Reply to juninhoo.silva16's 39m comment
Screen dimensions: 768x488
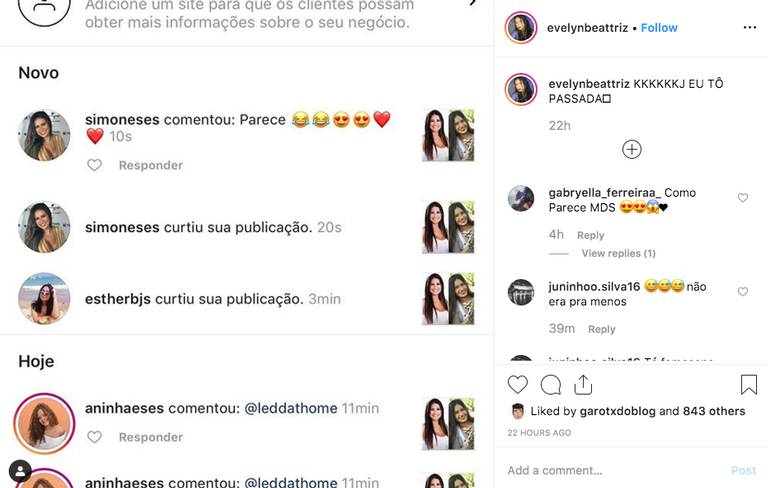tap(602, 329)
